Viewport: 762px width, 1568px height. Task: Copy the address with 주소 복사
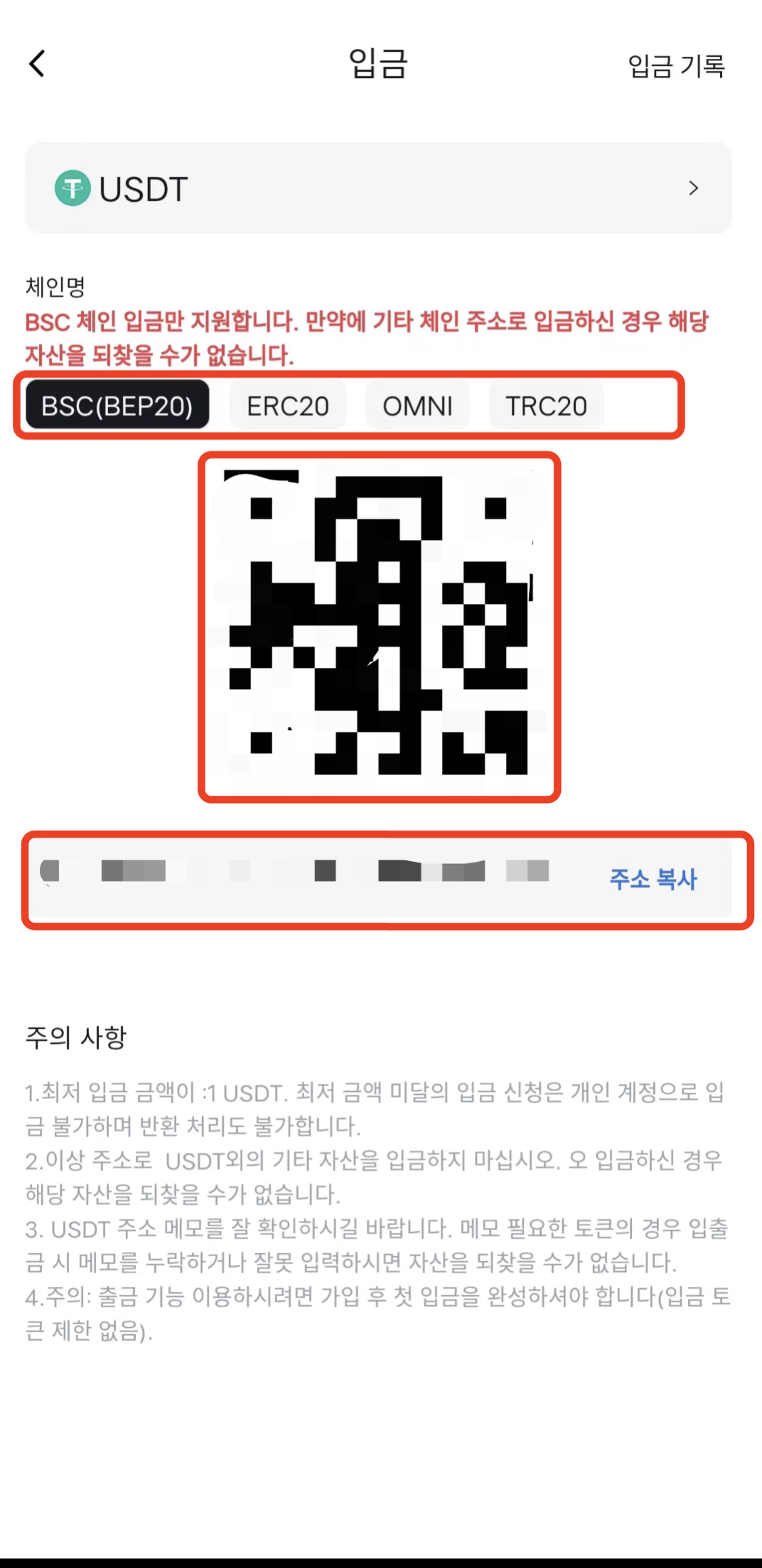pyautogui.click(x=653, y=879)
